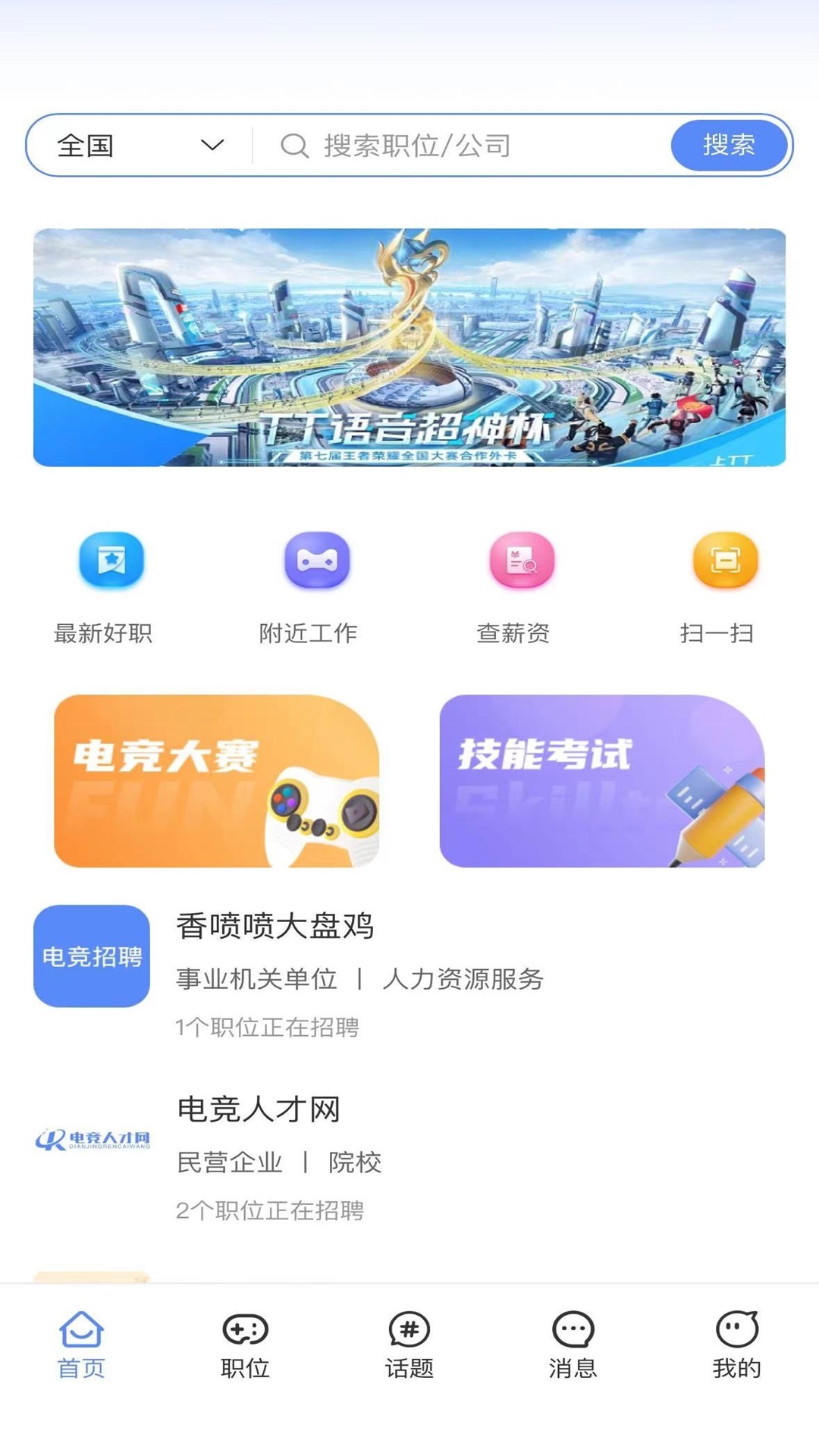Open the TT语音超神杯 banner
The height and width of the screenshot is (1456, 819).
[x=409, y=347]
